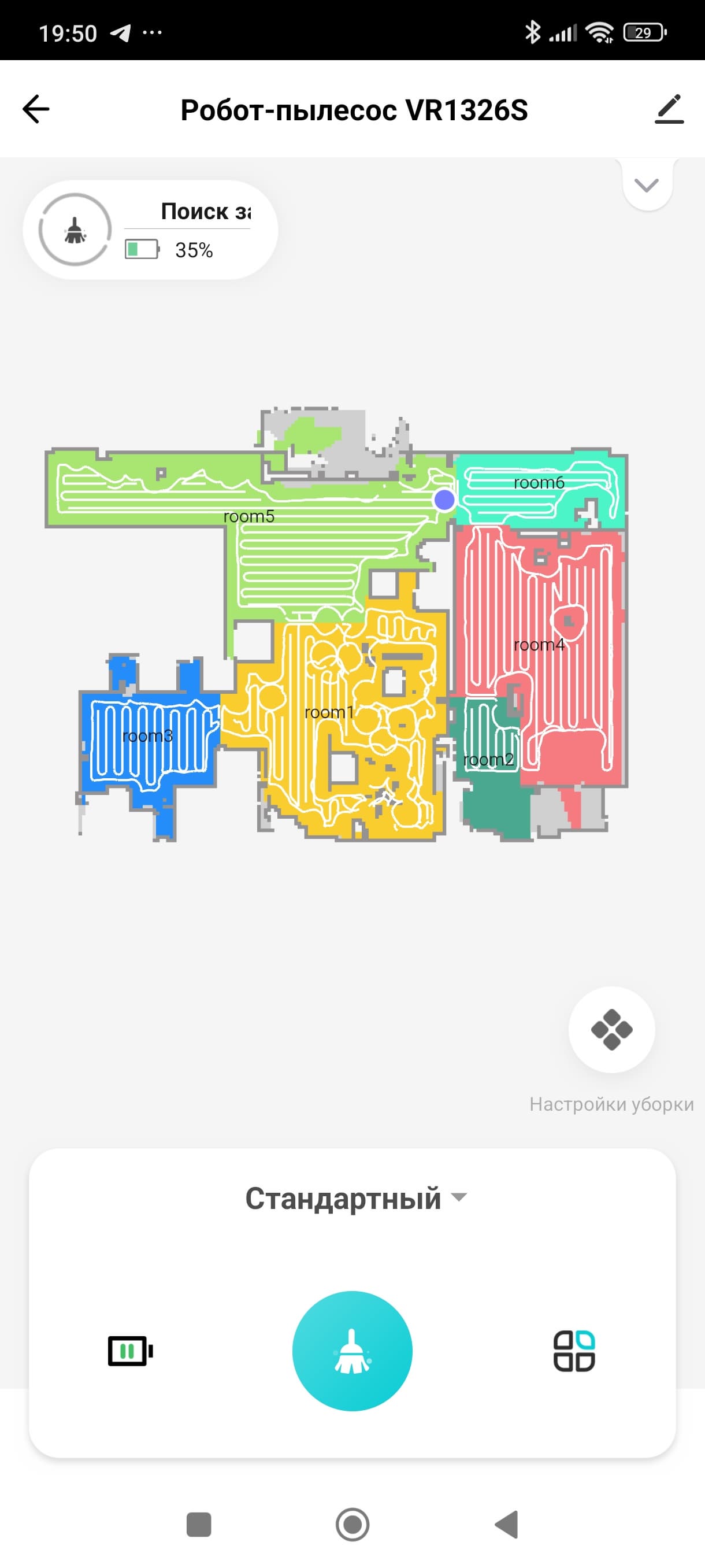Open the status card showing 35% battery
705x1568 pixels.
click(150, 230)
